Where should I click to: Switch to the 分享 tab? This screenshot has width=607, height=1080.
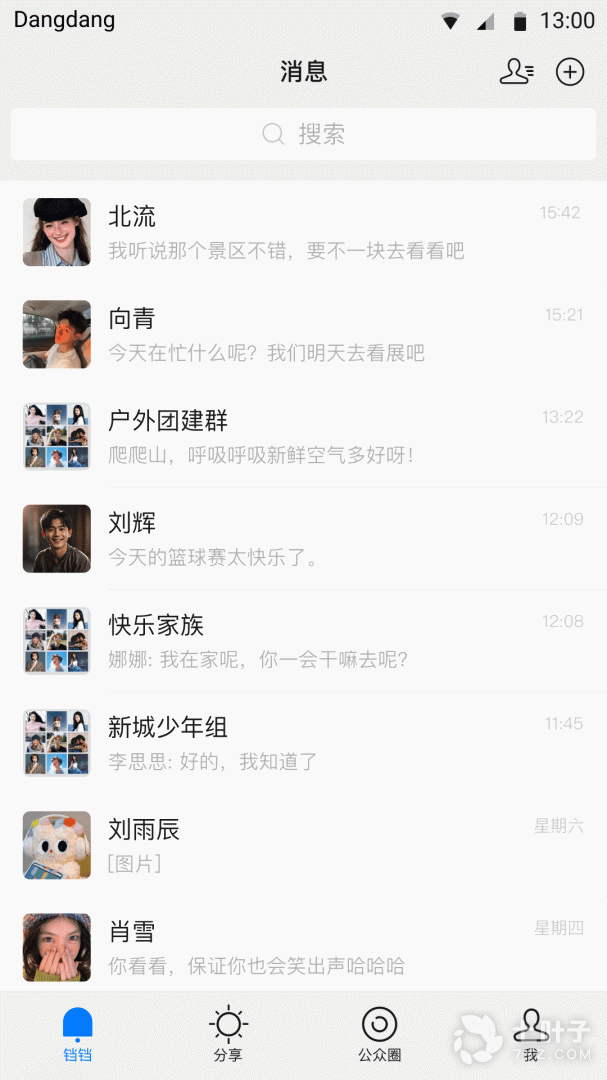point(228,1035)
